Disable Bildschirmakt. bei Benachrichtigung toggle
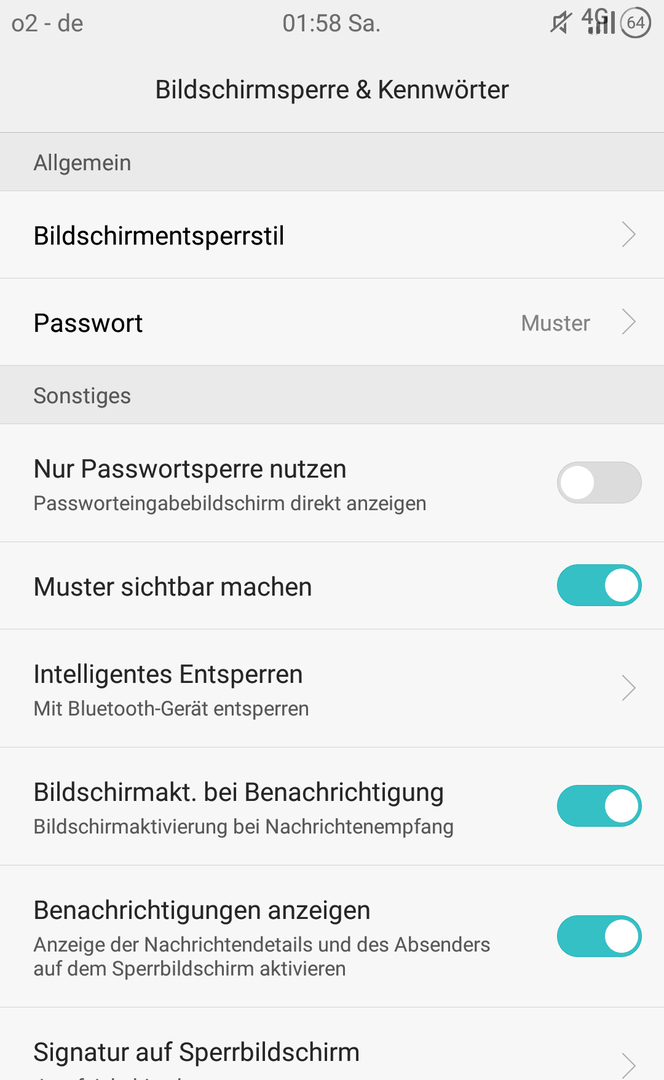Image resolution: width=664 pixels, height=1080 pixels. tap(599, 806)
